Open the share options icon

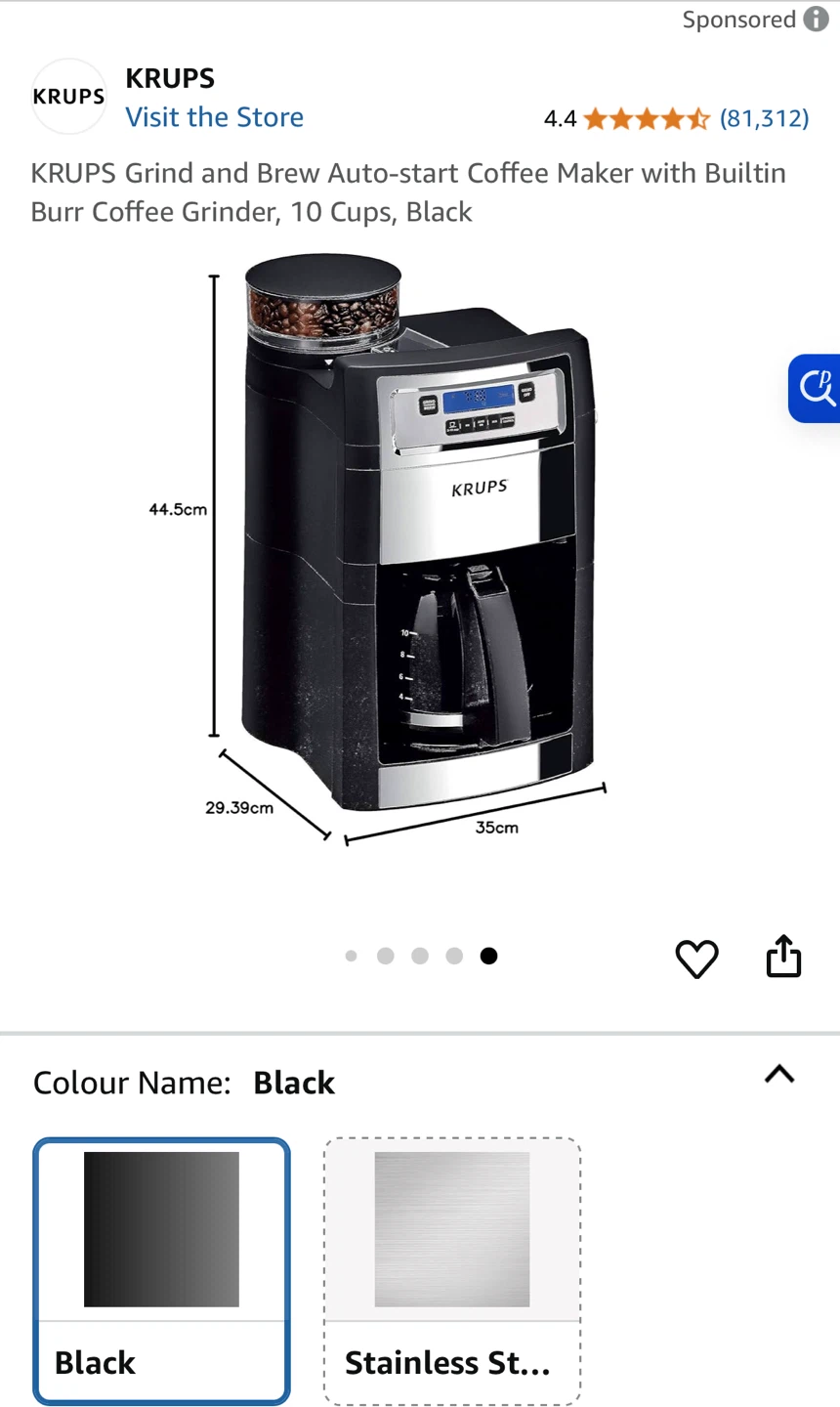(x=783, y=957)
